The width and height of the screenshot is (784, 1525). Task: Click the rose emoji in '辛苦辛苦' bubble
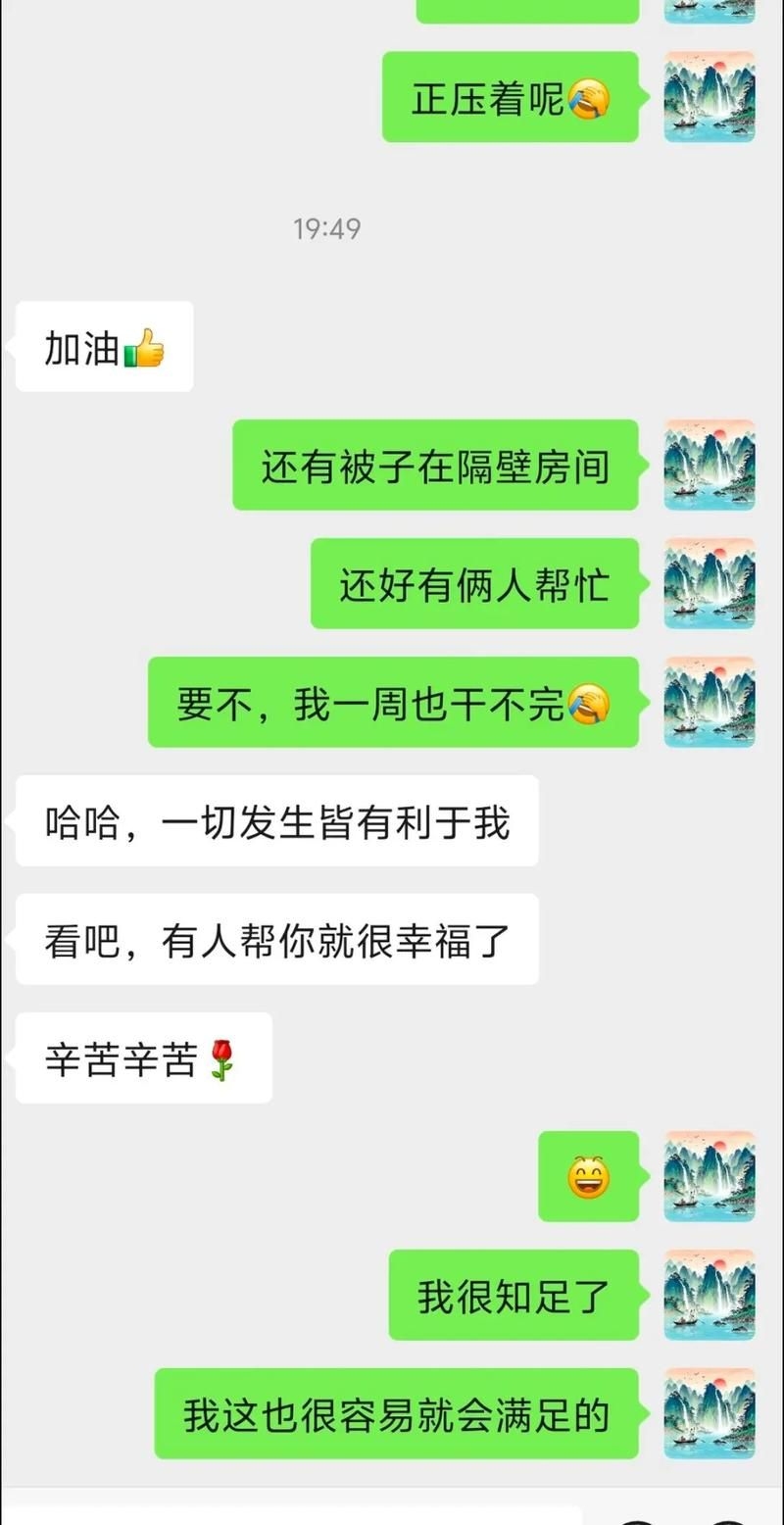221,1059
